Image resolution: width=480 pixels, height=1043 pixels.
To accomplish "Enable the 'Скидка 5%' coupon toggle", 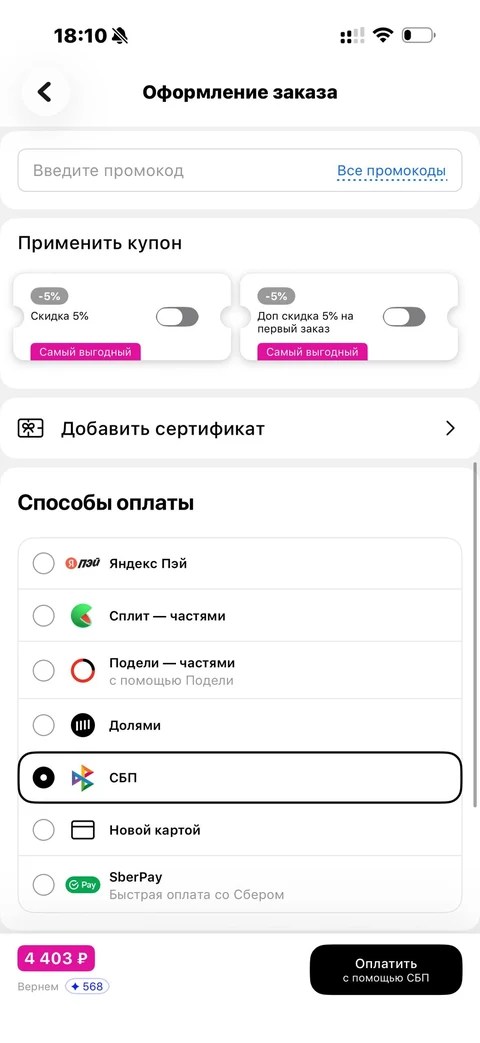I will [x=177, y=317].
